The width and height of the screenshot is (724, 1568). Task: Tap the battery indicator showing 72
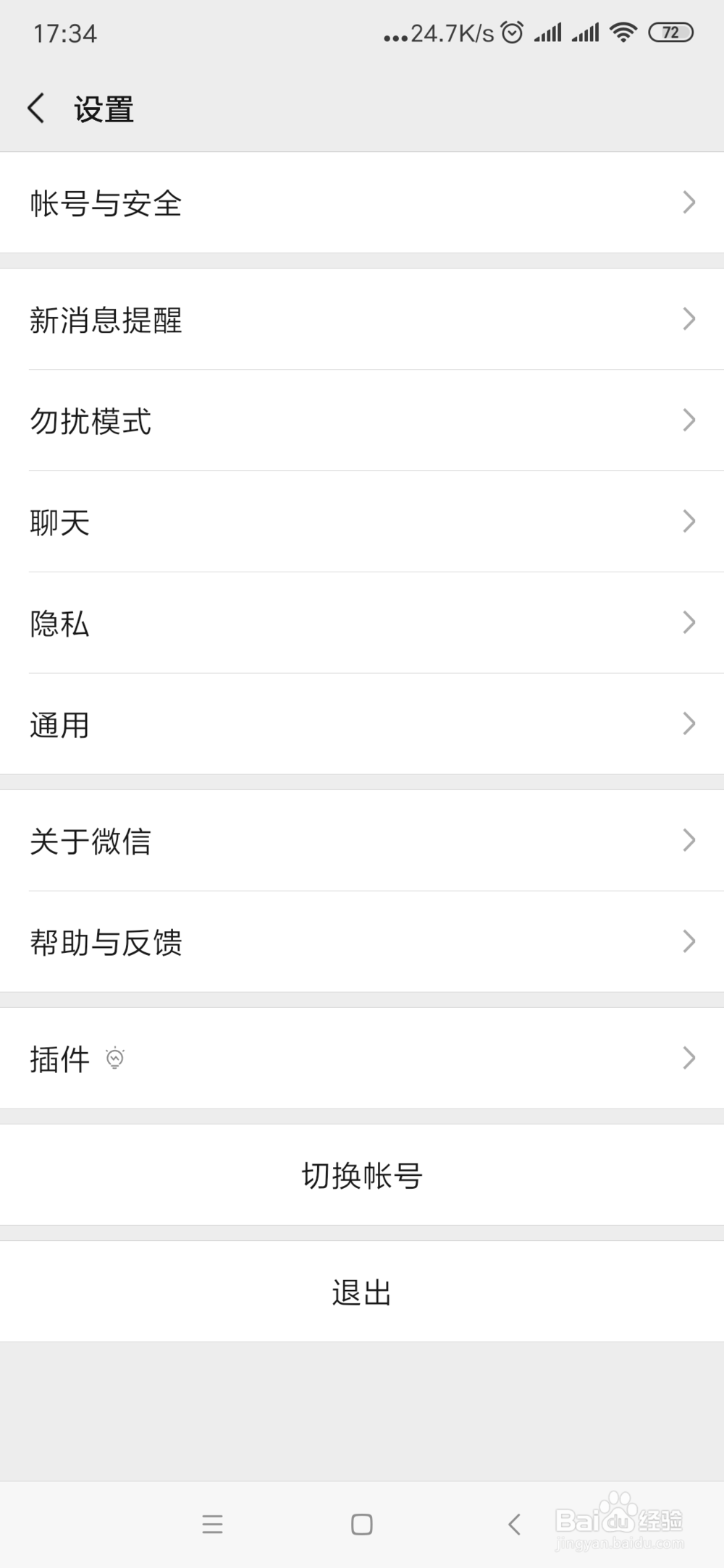670,32
